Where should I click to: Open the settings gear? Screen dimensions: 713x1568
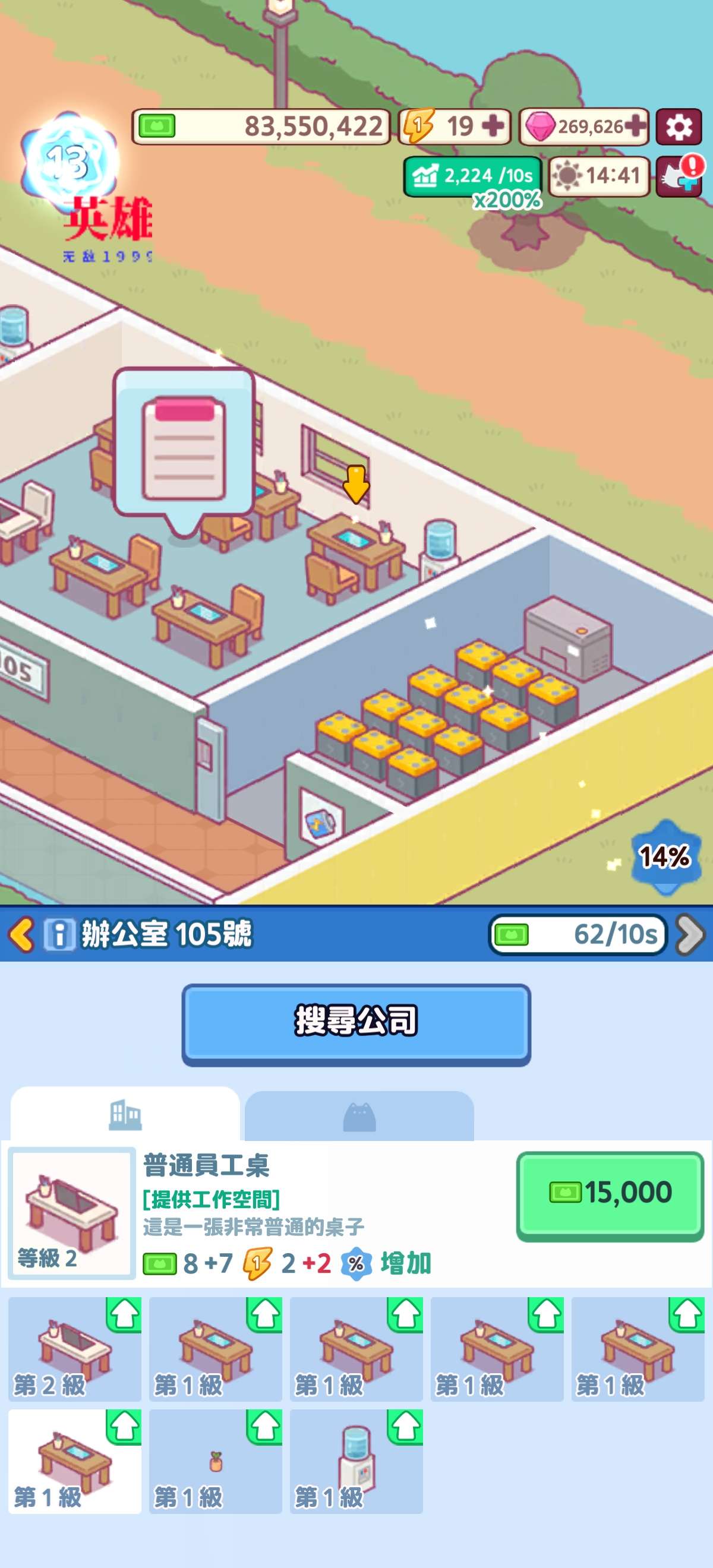[679, 127]
